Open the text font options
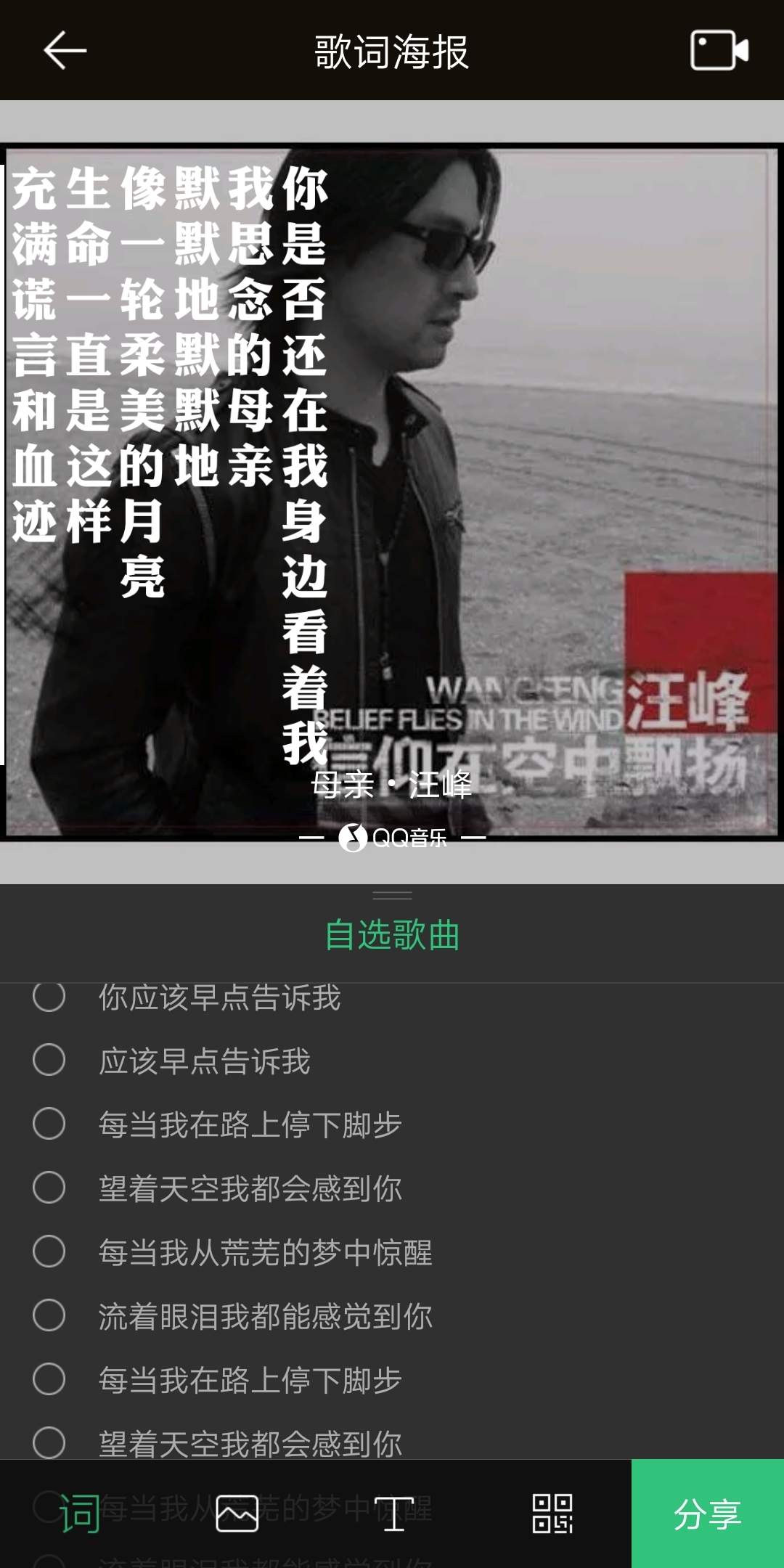 click(394, 1514)
